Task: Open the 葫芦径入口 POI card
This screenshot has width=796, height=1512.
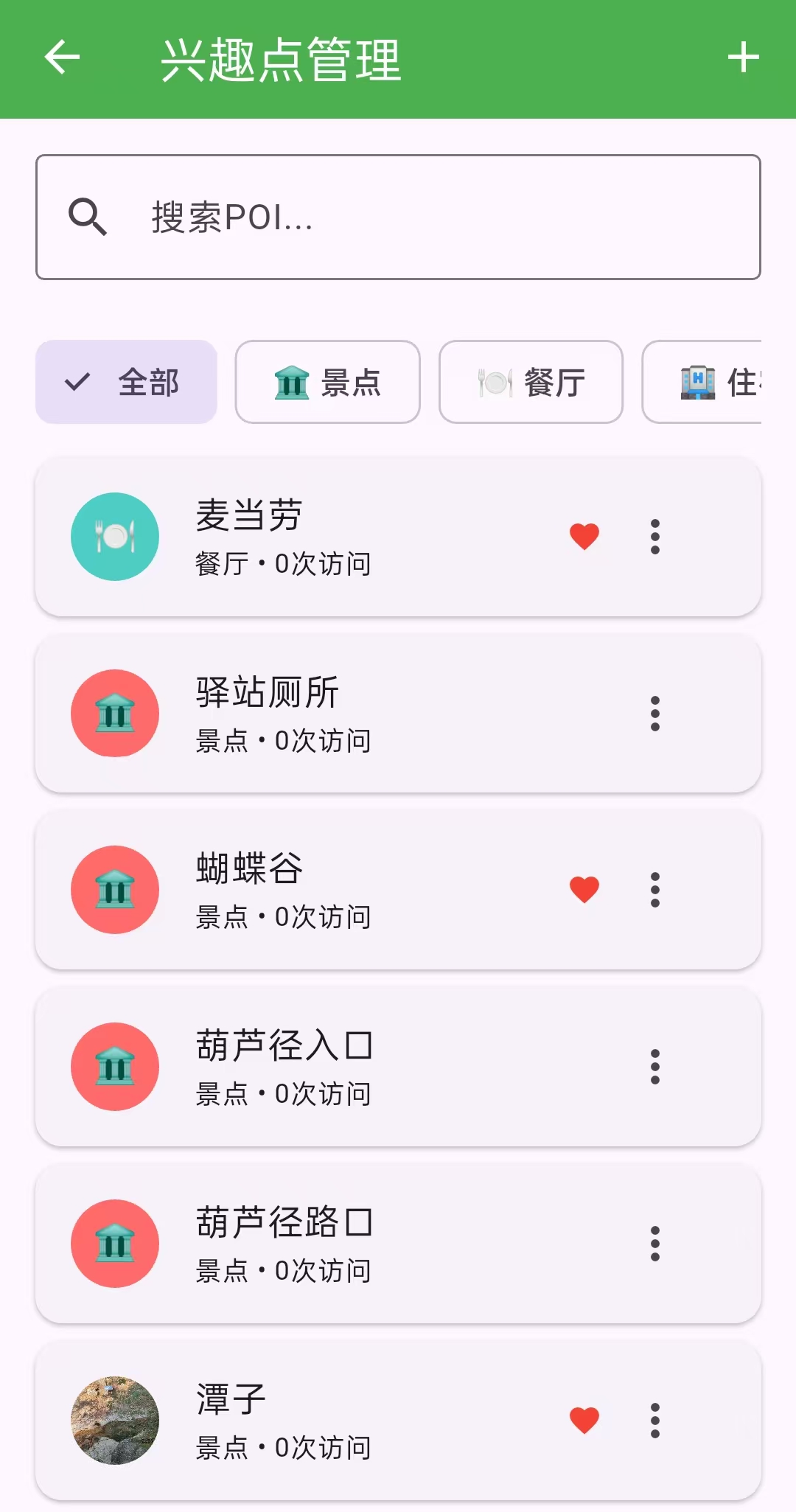Action: pyautogui.click(x=332, y=1067)
